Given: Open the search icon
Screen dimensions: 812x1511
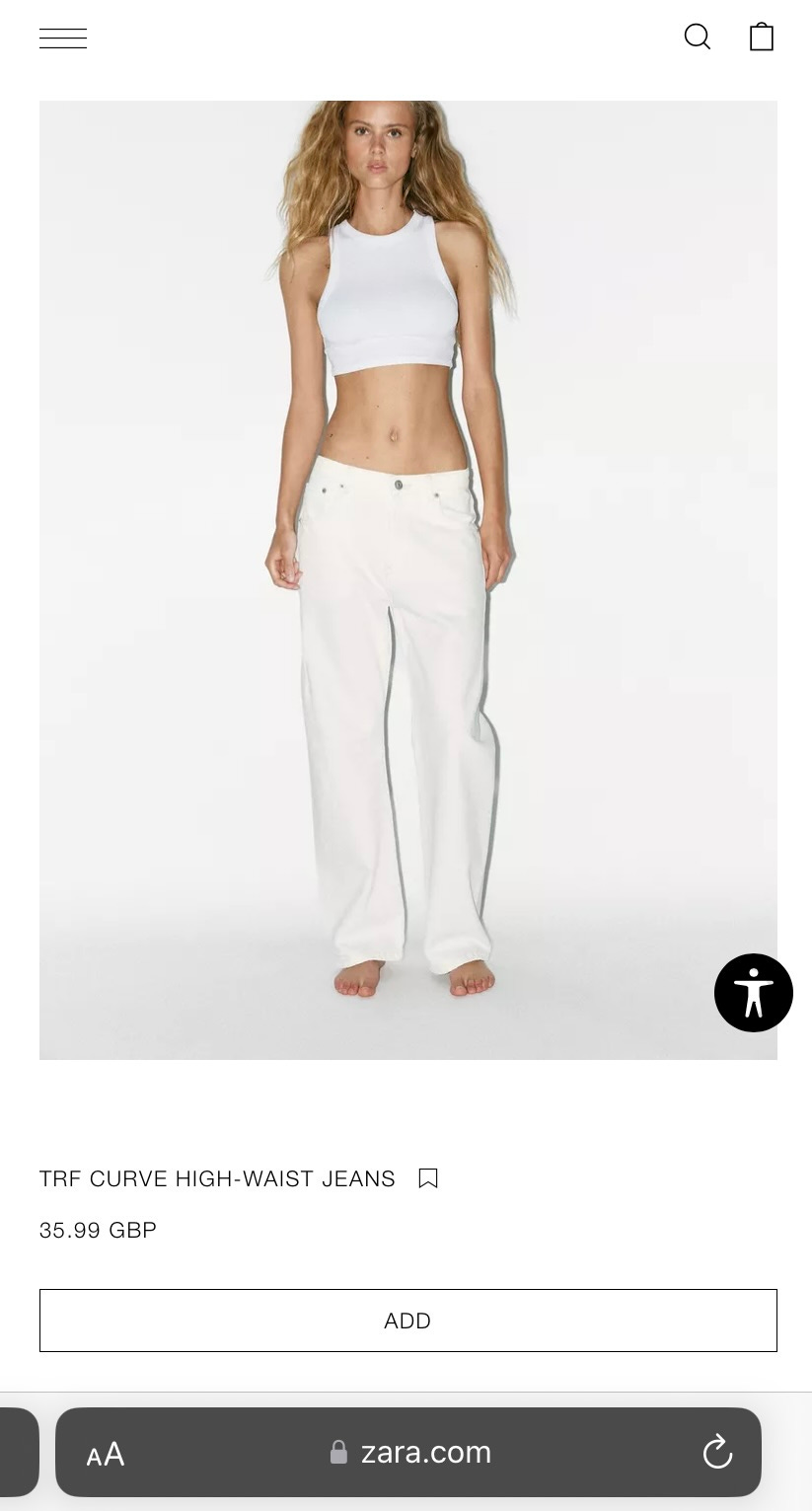Looking at the screenshot, I should click(698, 38).
